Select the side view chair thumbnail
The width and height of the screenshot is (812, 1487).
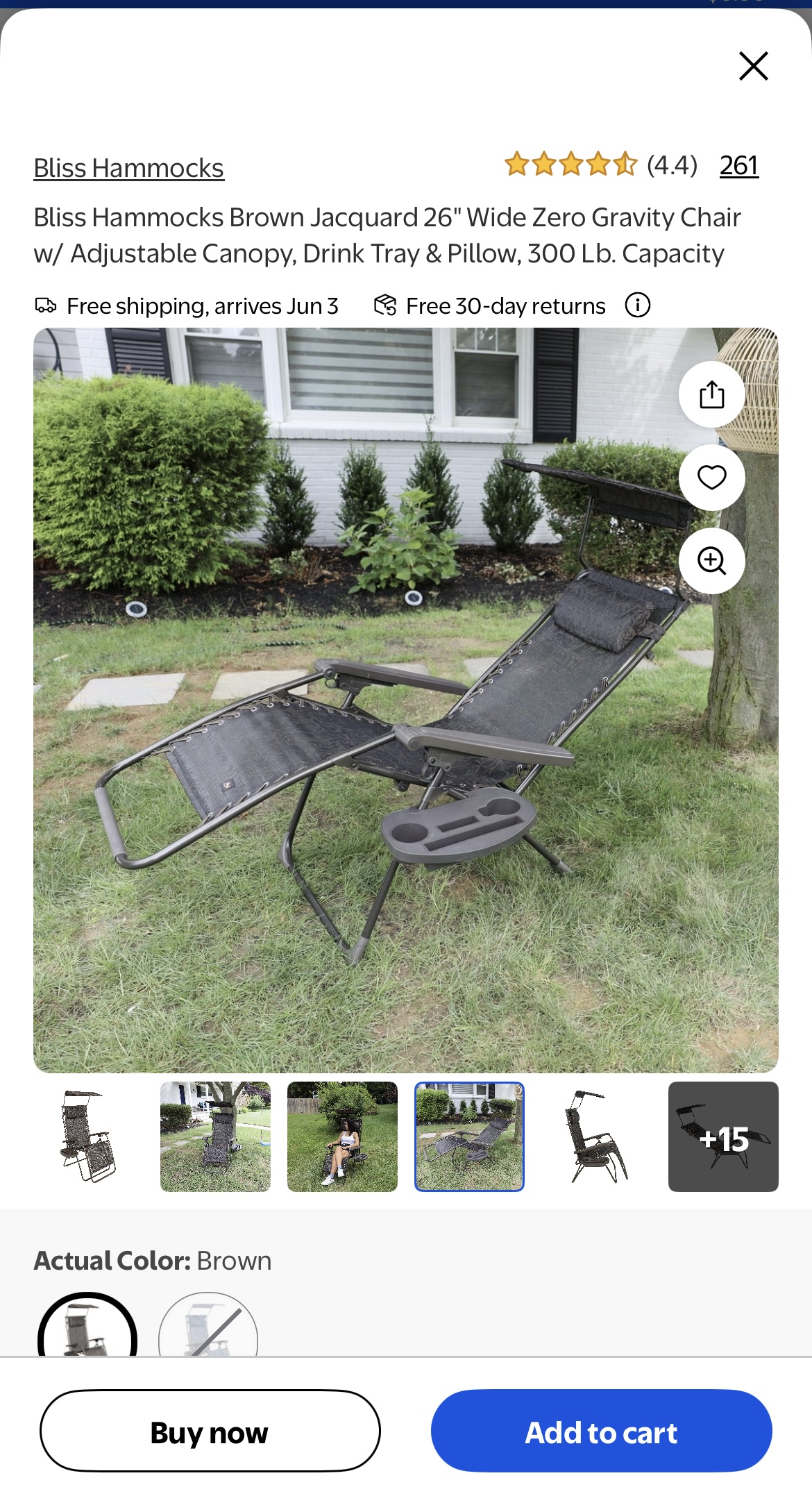click(596, 1136)
